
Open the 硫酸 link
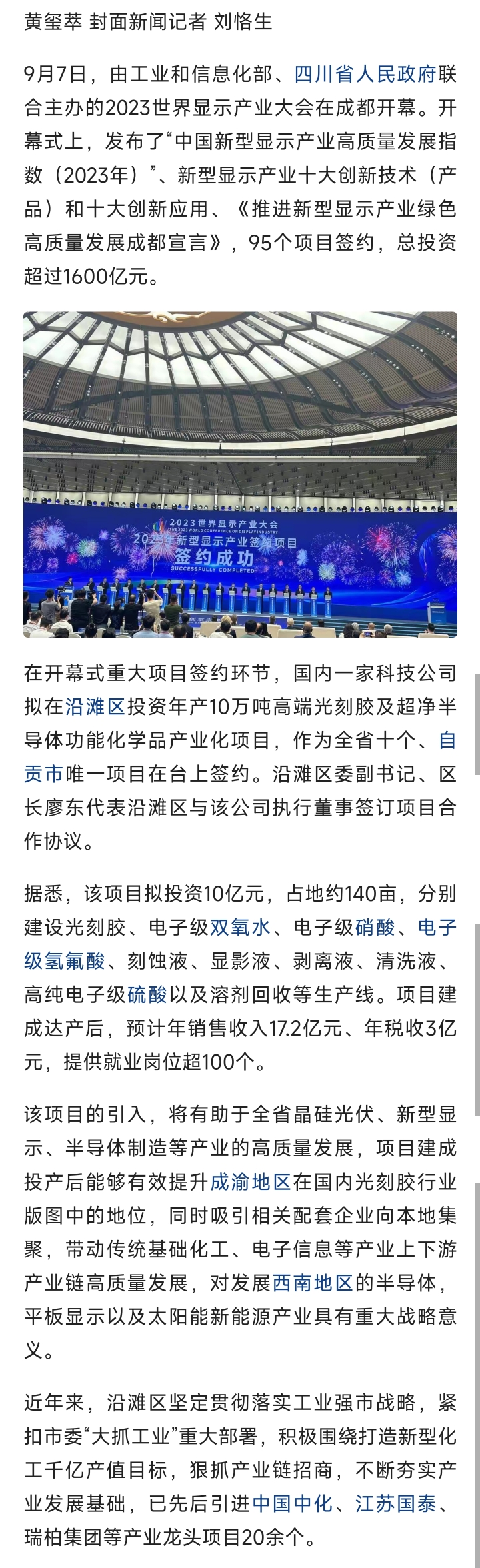click(x=147, y=994)
